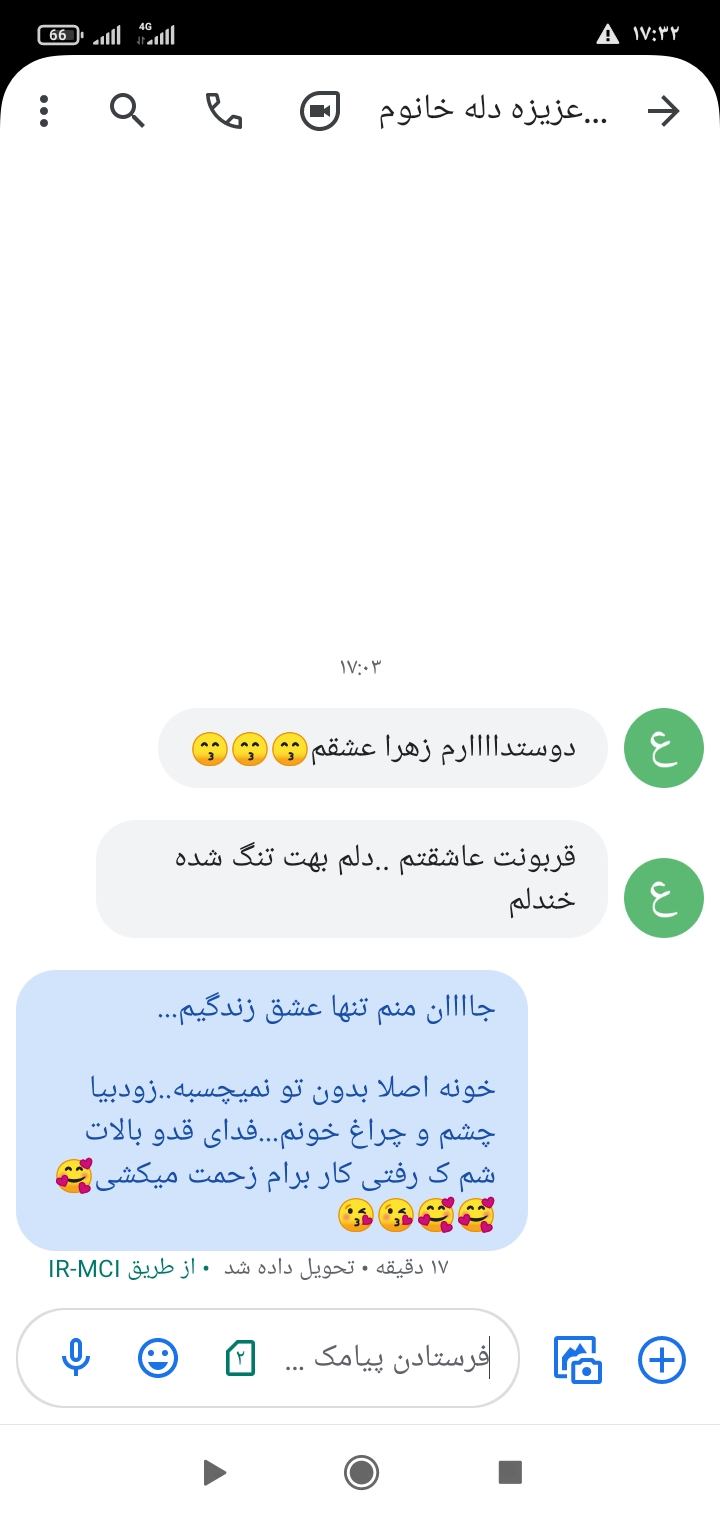Open the plus attachments menu
Screen dimensions: 720x1520
[x=662, y=1360]
